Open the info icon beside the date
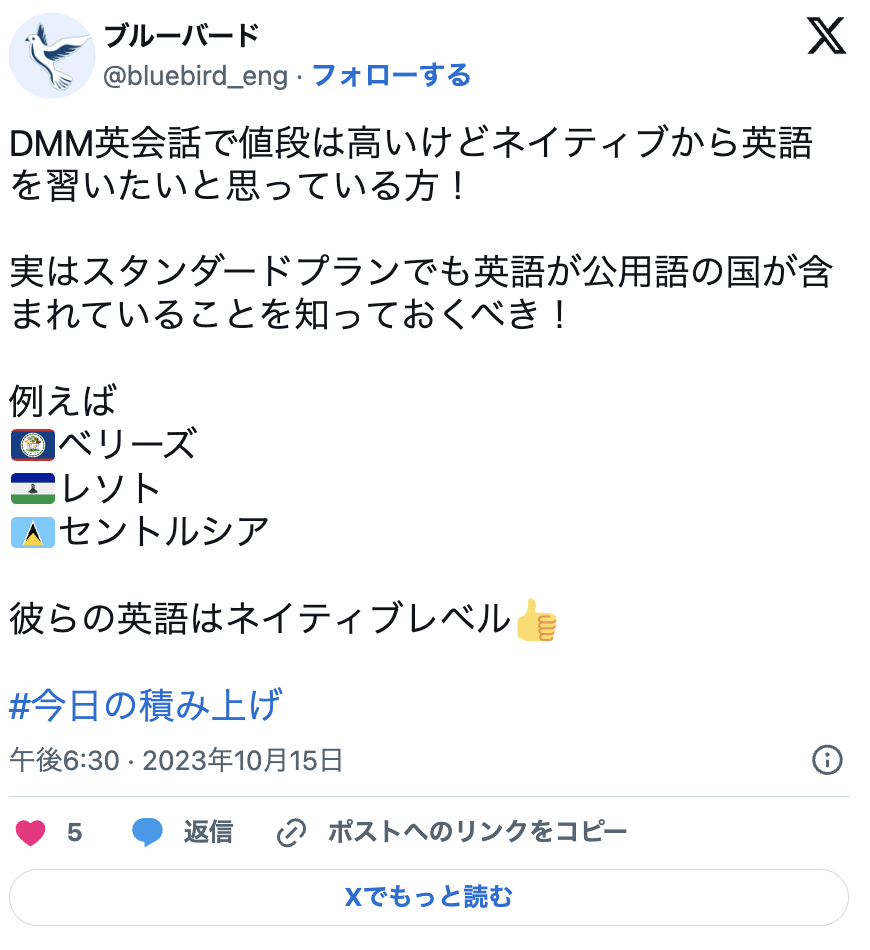This screenshot has height=950, width=870. click(827, 760)
